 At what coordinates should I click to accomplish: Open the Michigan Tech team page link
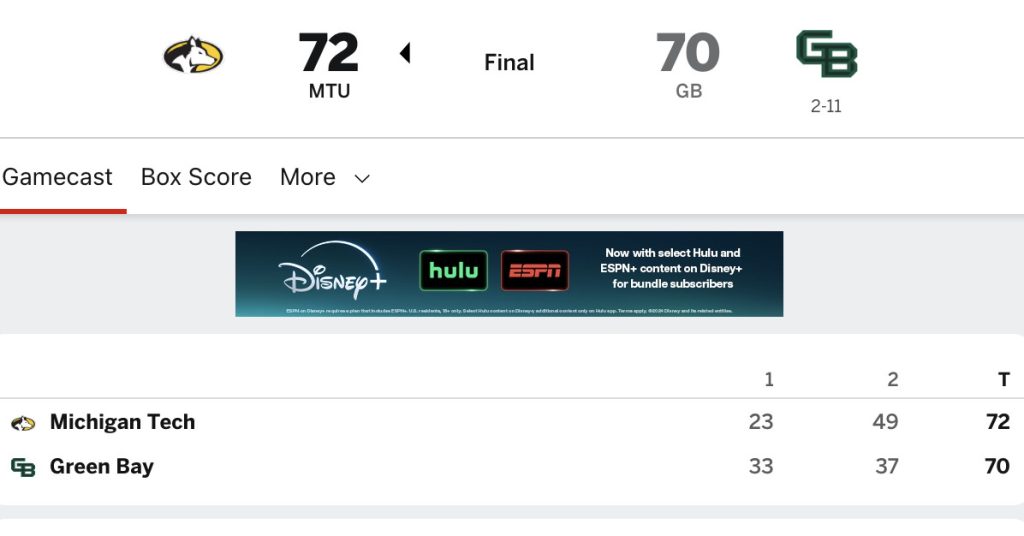(122, 422)
